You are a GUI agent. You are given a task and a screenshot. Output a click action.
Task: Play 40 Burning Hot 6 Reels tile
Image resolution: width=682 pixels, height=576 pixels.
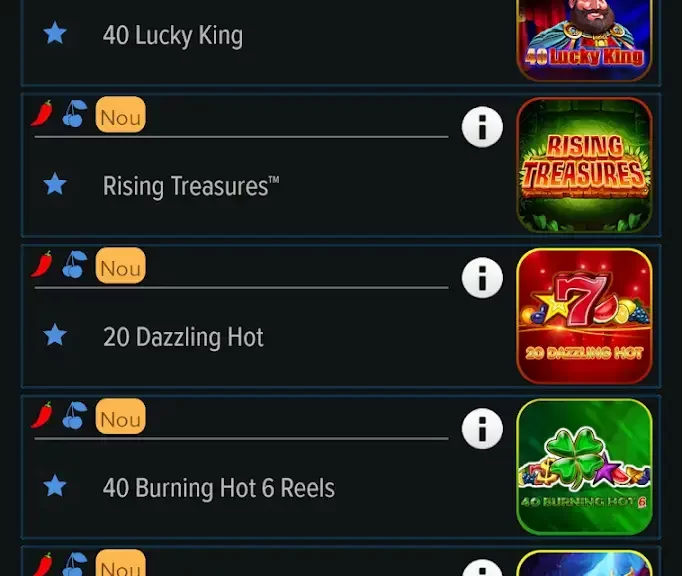coord(584,467)
